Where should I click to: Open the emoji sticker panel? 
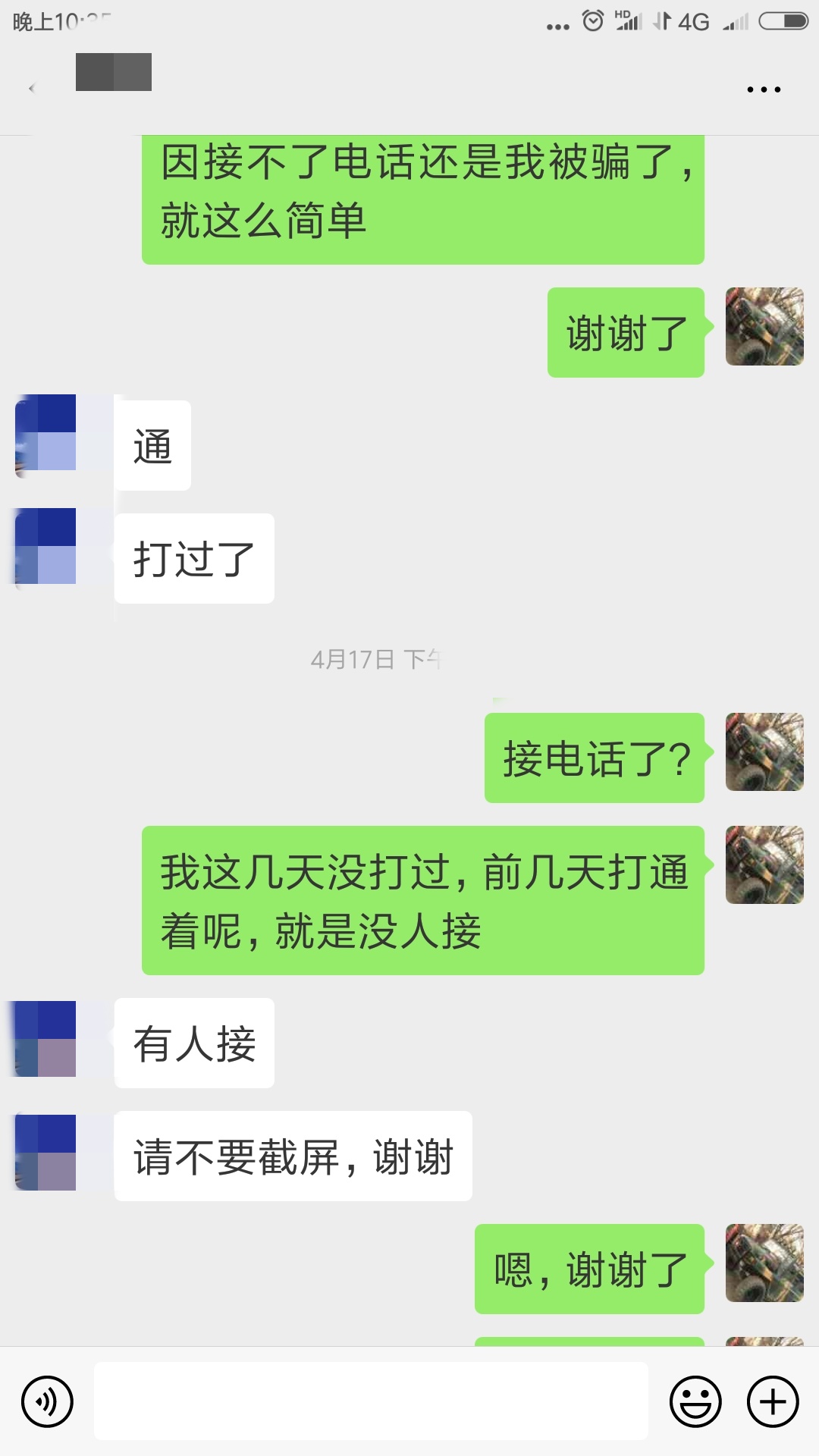click(695, 1401)
